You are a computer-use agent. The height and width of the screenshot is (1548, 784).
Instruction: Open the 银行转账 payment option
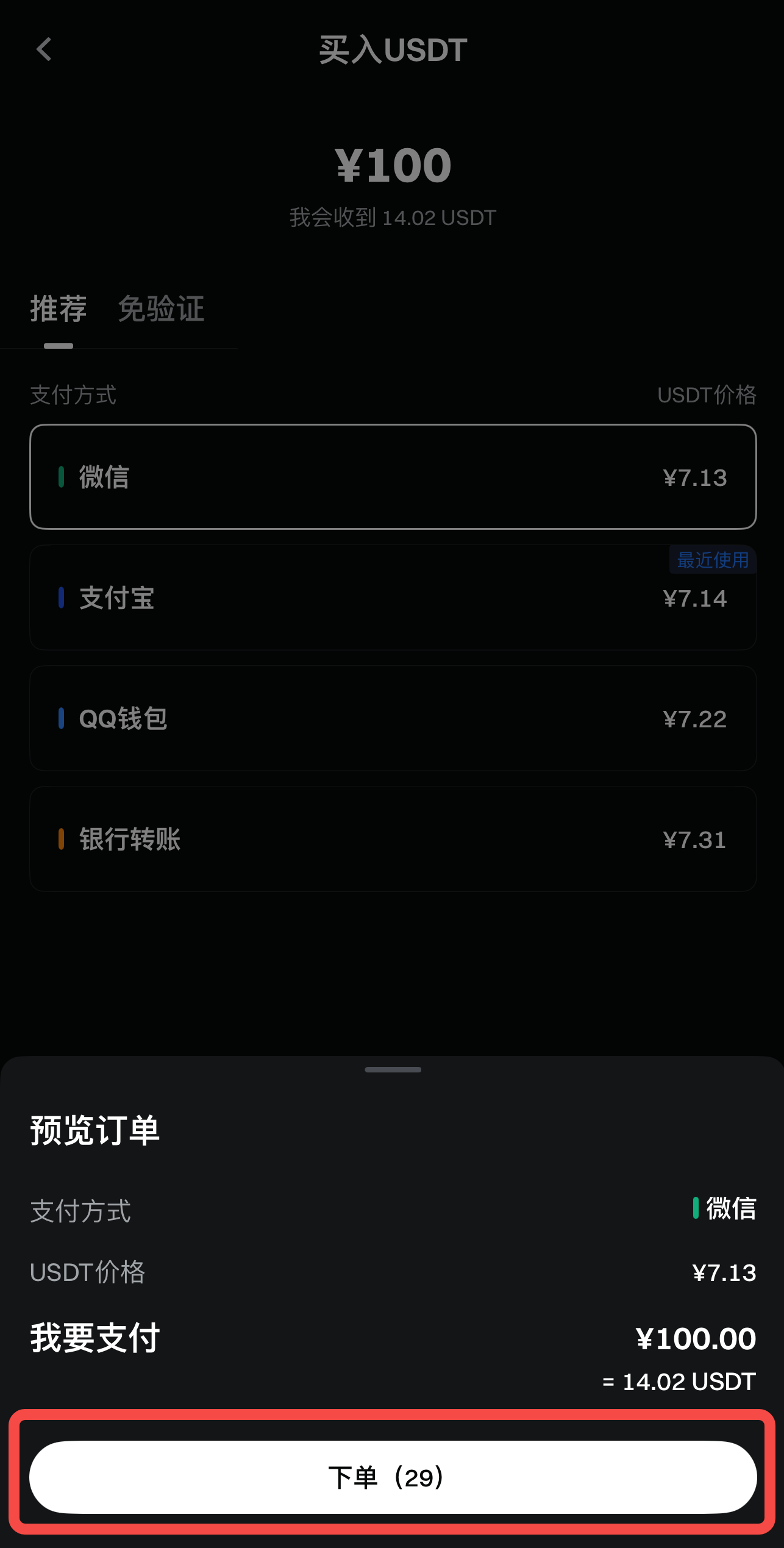click(x=392, y=839)
